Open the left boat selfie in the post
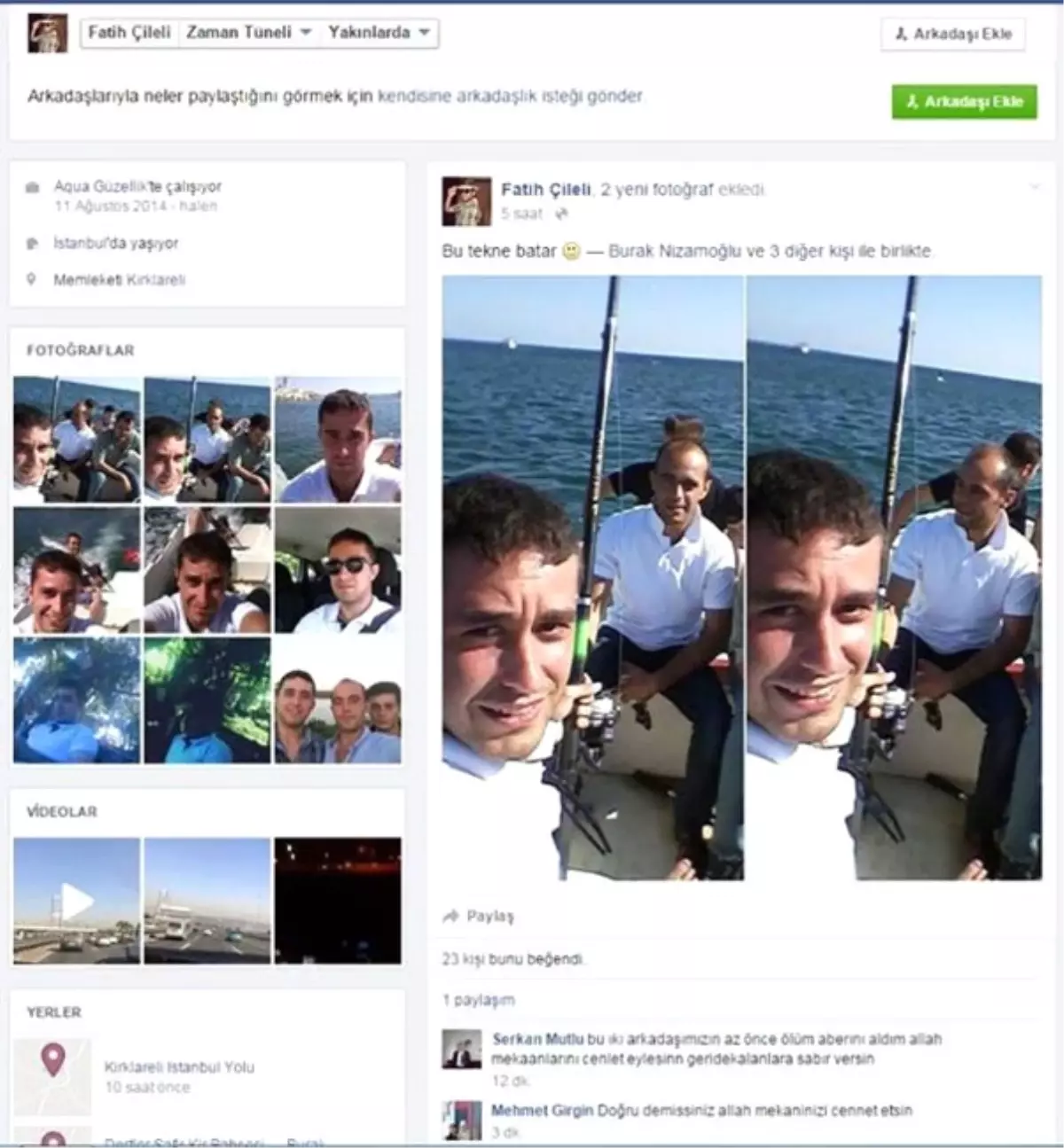 pyautogui.click(x=592, y=578)
